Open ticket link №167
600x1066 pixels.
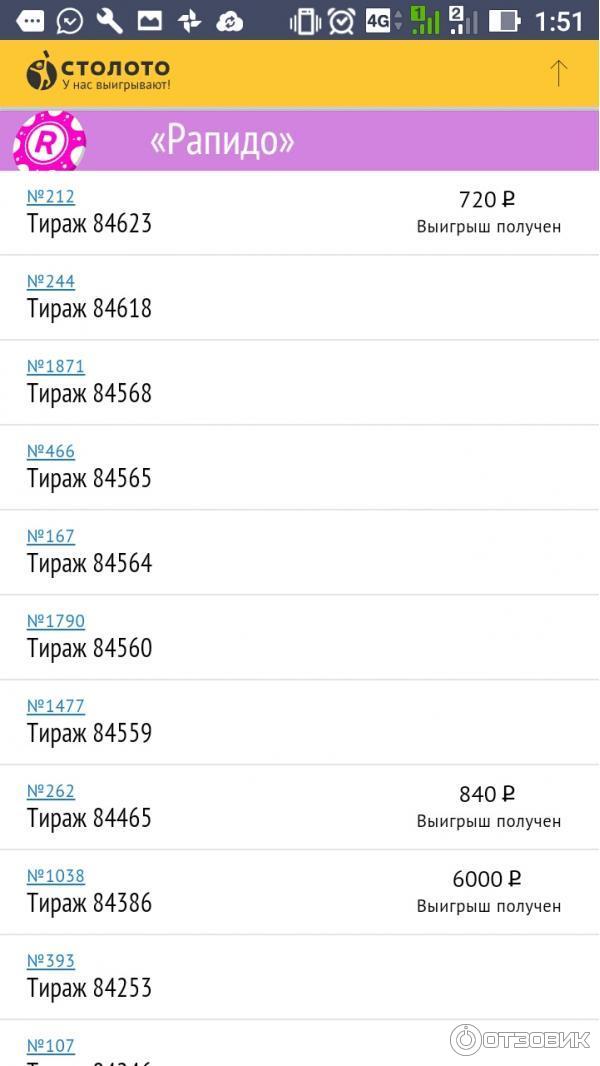51,536
